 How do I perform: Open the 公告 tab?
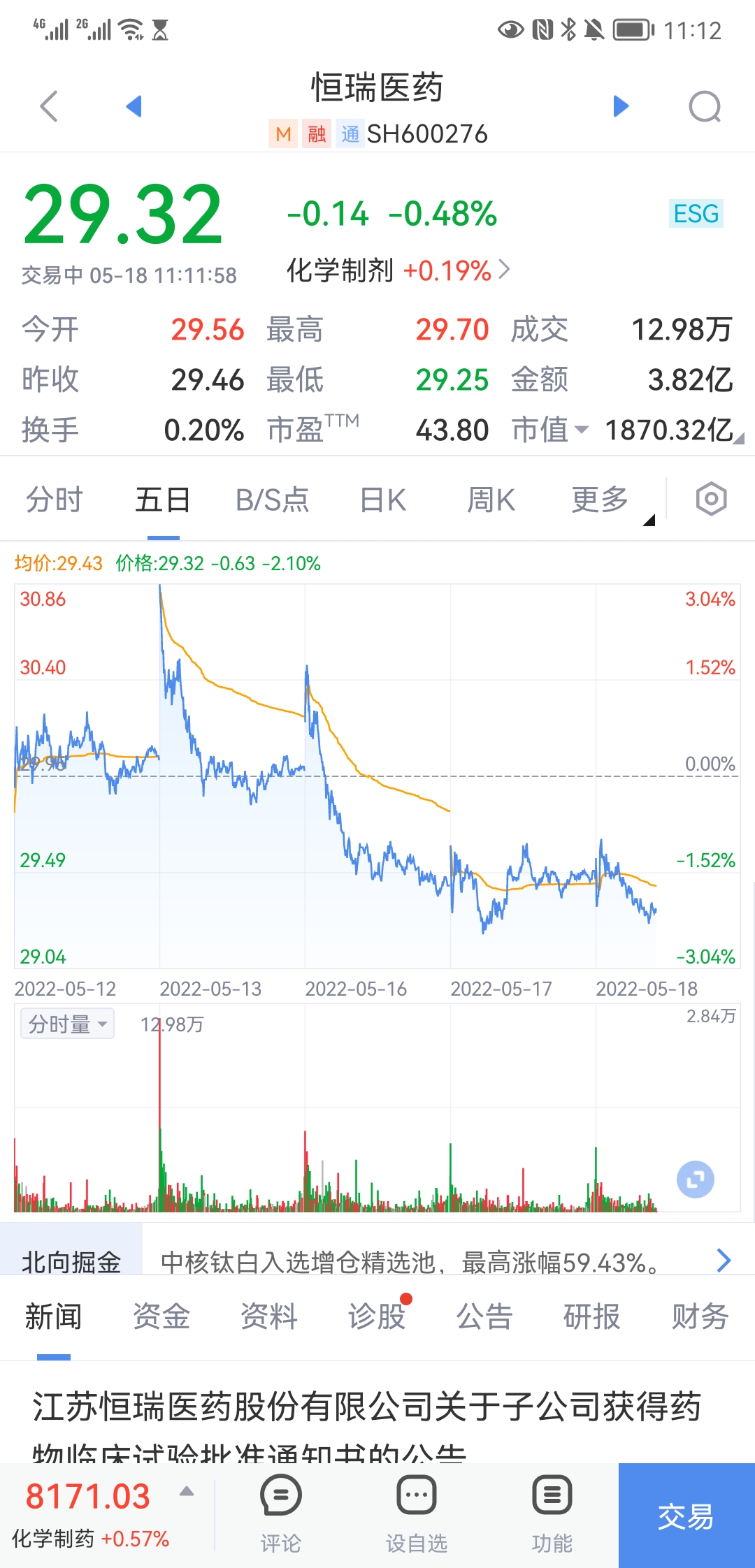[x=484, y=1316]
